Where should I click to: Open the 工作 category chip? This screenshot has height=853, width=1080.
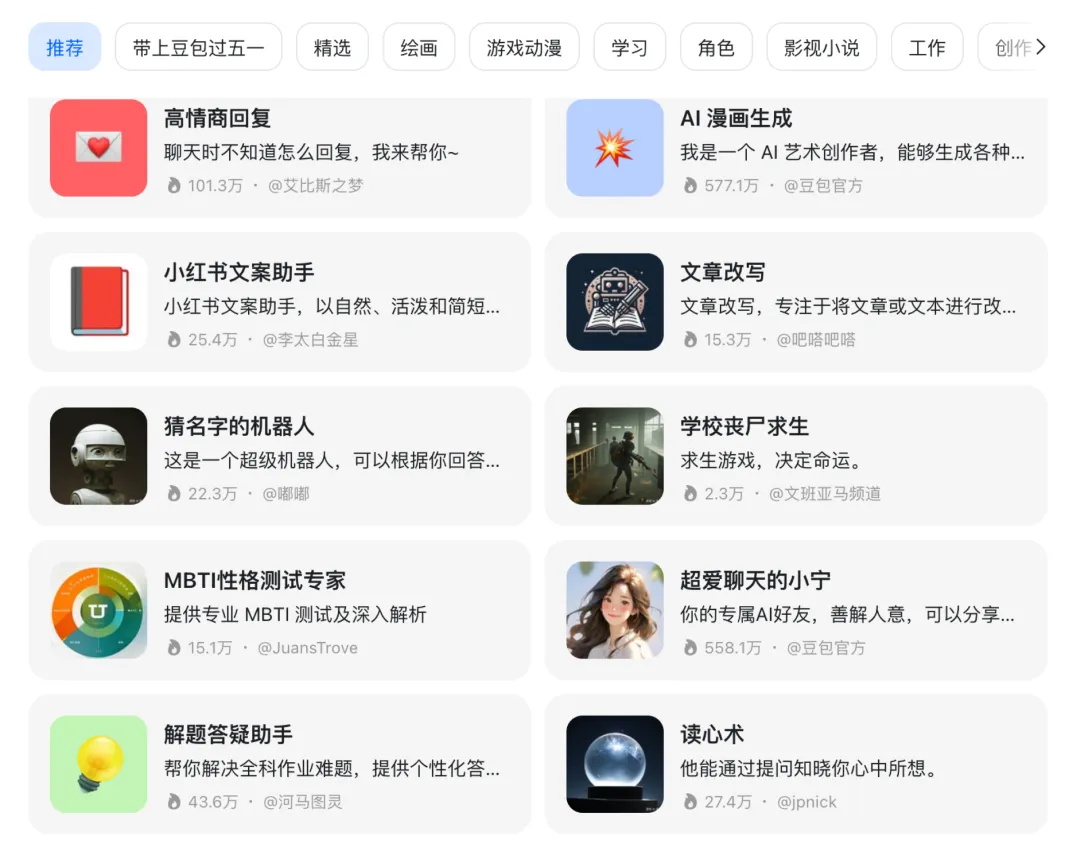(x=926, y=47)
